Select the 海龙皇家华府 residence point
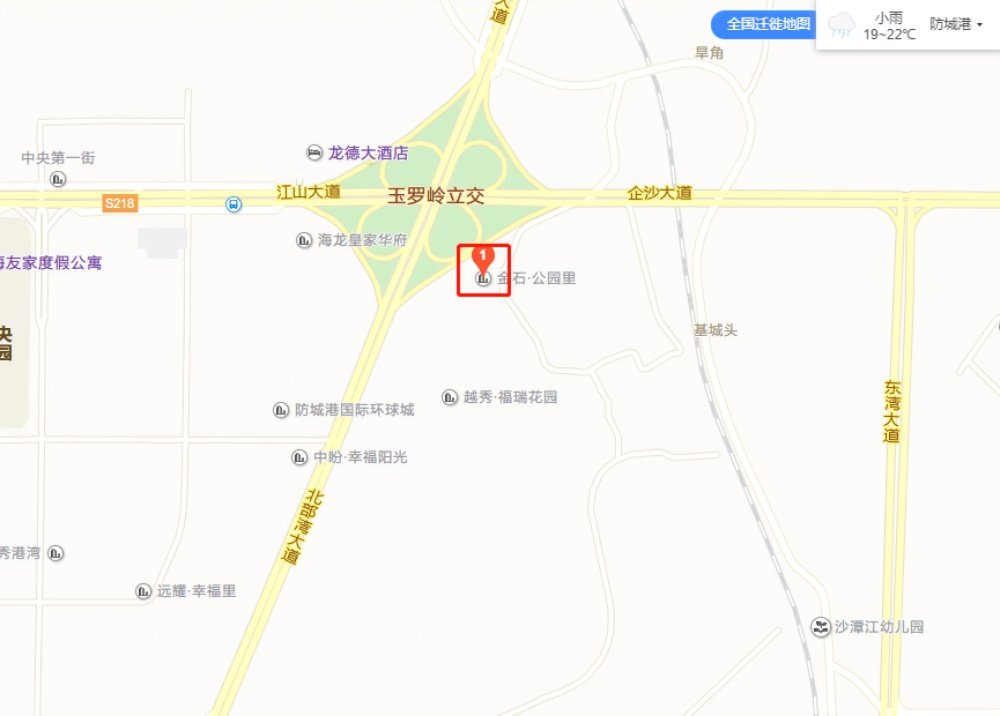This screenshot has height=716, width=1000. coord(353,240)
